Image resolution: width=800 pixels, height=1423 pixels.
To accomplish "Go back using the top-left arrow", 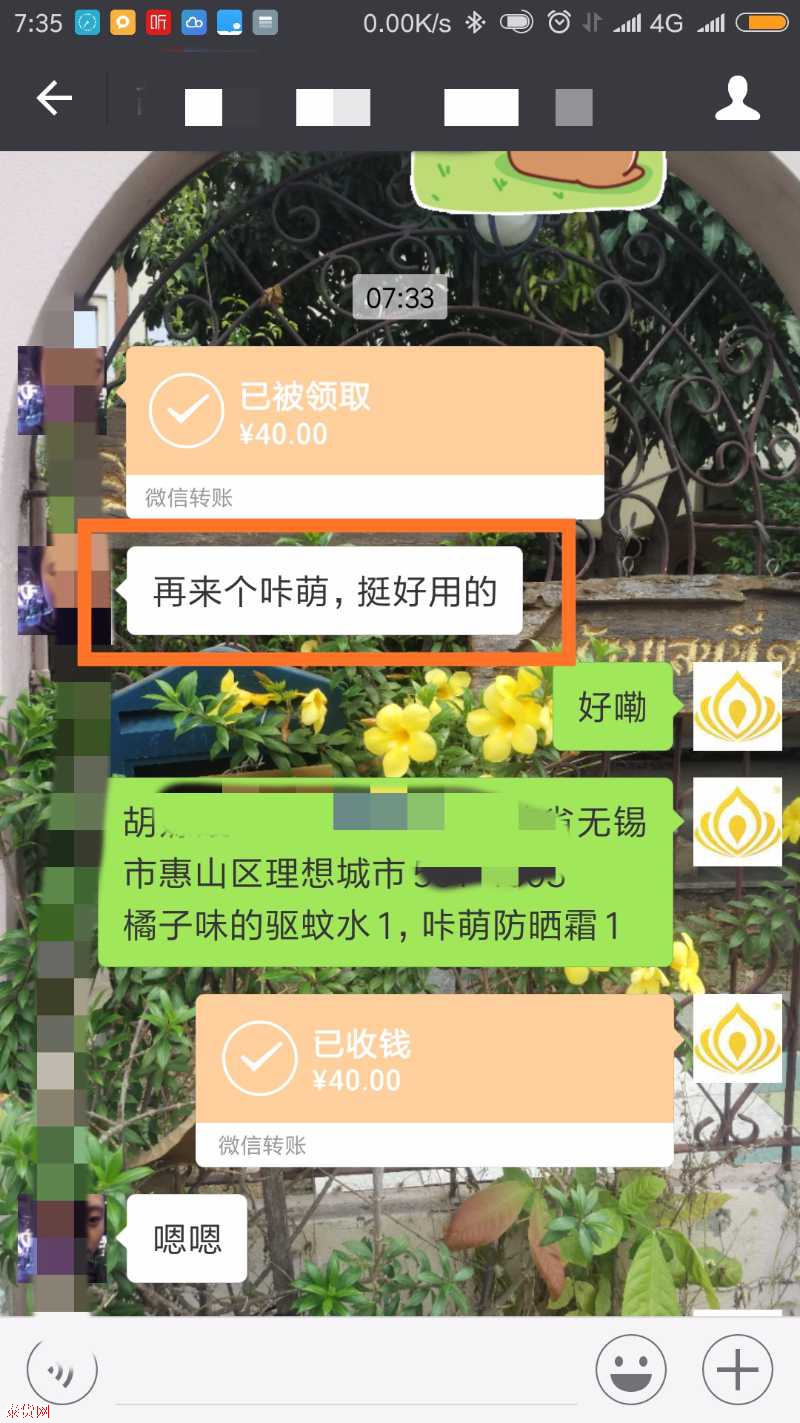I will tap(54, 99).
